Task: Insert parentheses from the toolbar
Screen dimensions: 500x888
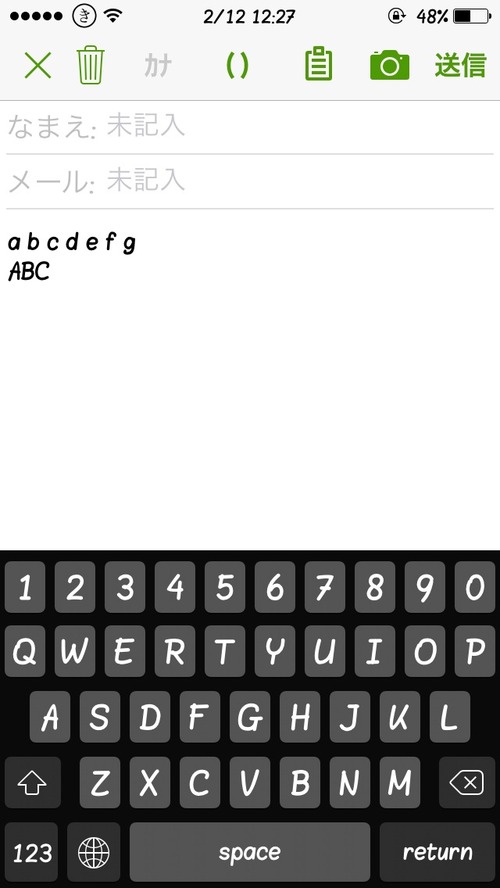Action: (237, 66)
